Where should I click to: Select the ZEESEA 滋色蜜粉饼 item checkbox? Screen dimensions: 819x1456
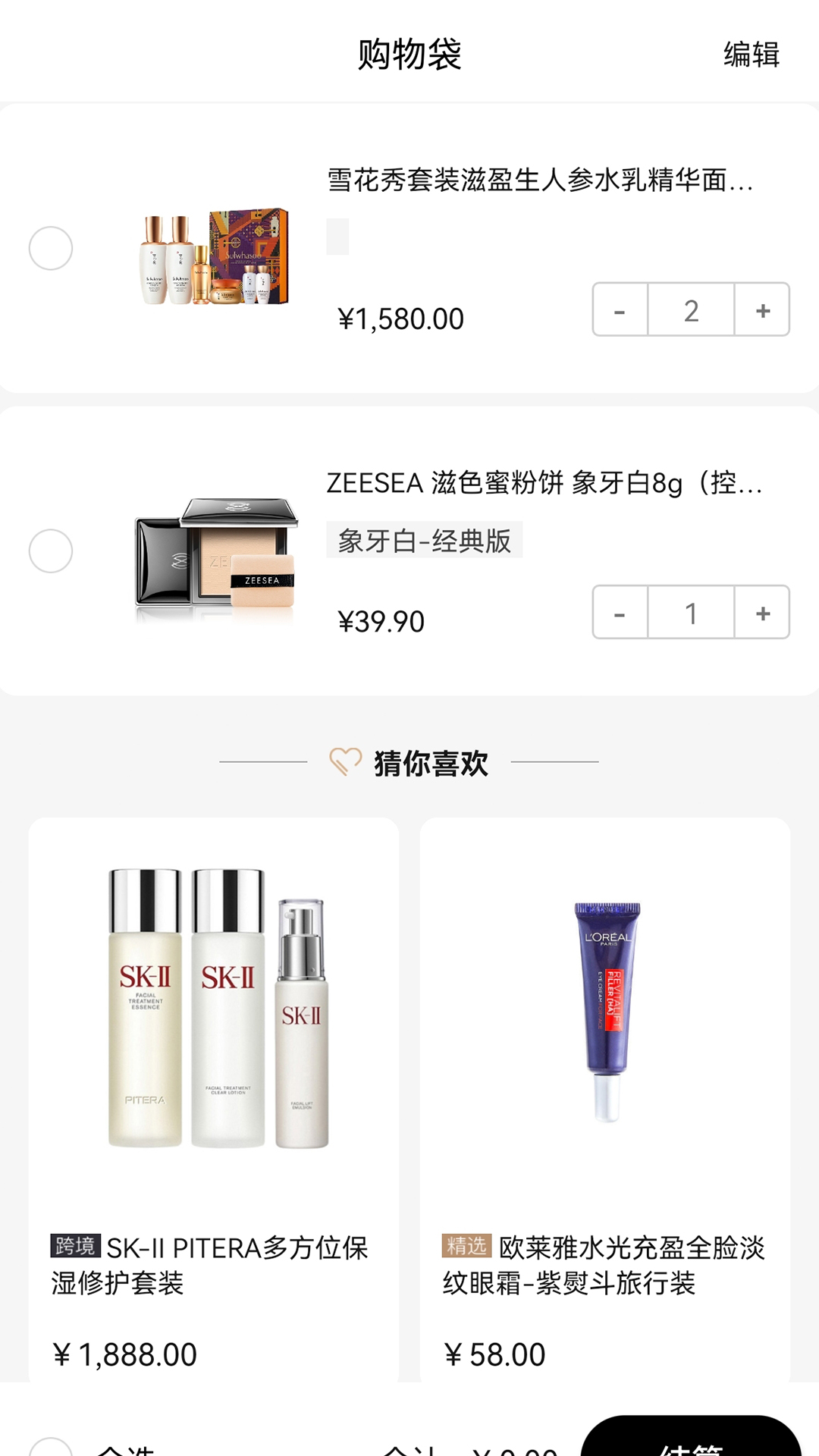click(51, 551)
